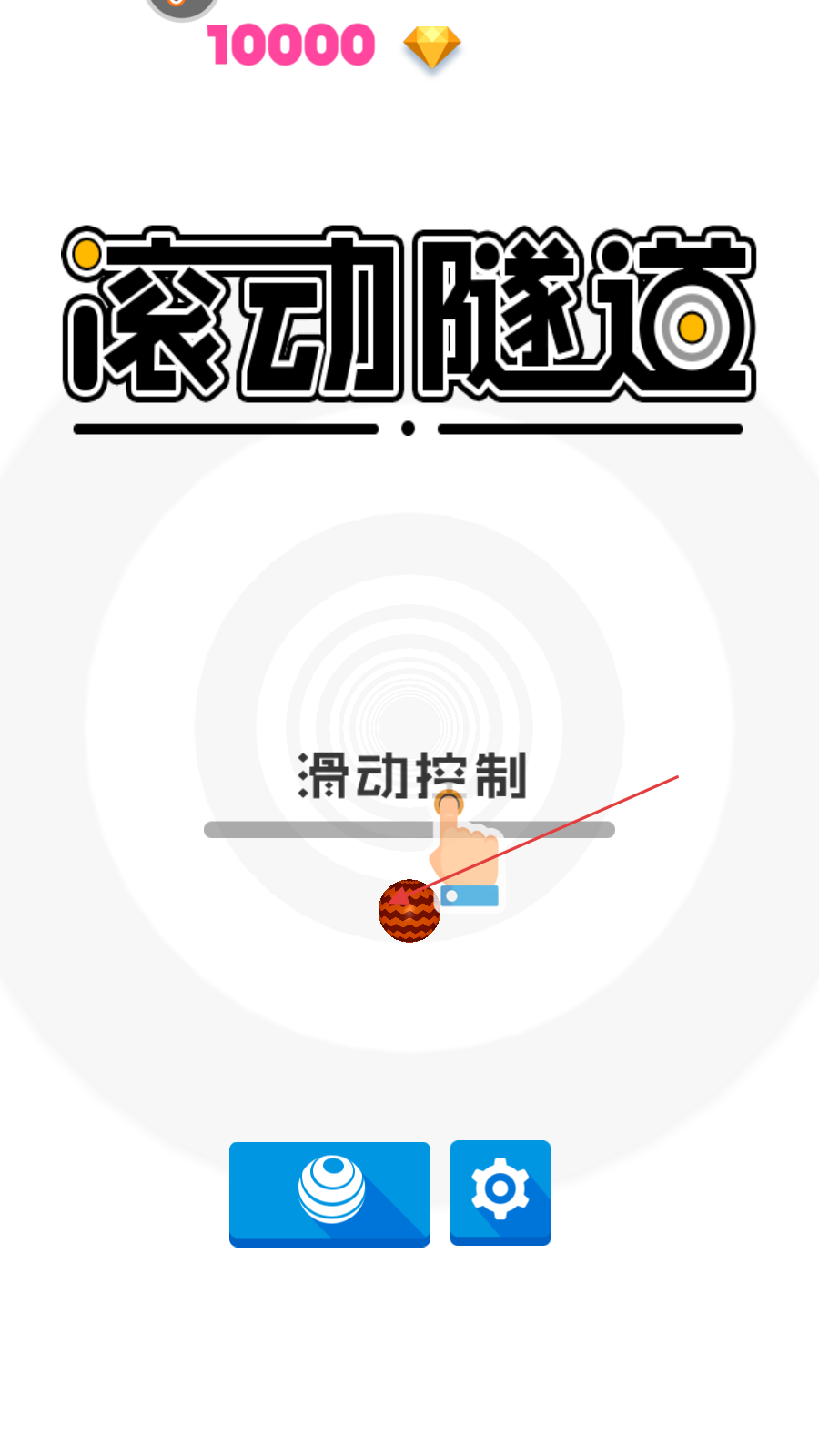Open the settings gear button
The width and height of the screenshot is (819, 1456).
click(500, 1192)
